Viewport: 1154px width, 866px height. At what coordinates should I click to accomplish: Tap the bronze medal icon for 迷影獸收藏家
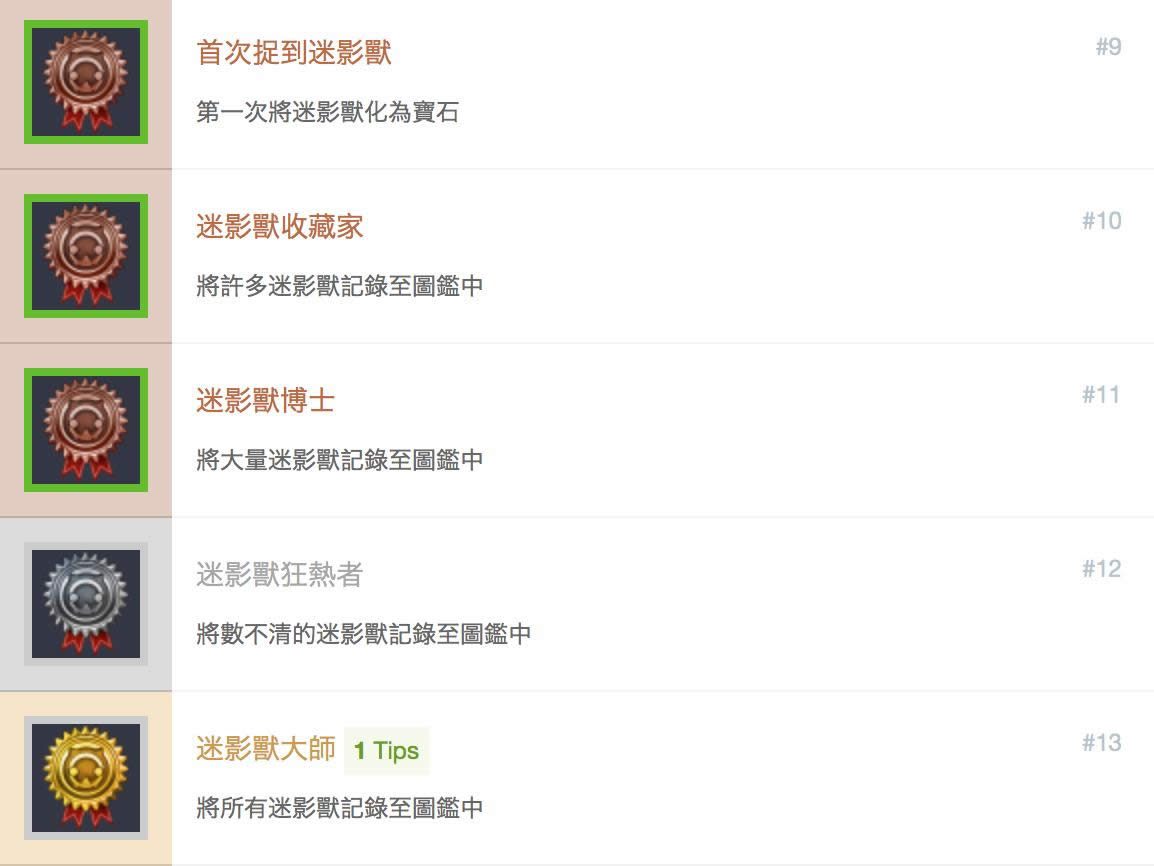click(x=86, y=256)
